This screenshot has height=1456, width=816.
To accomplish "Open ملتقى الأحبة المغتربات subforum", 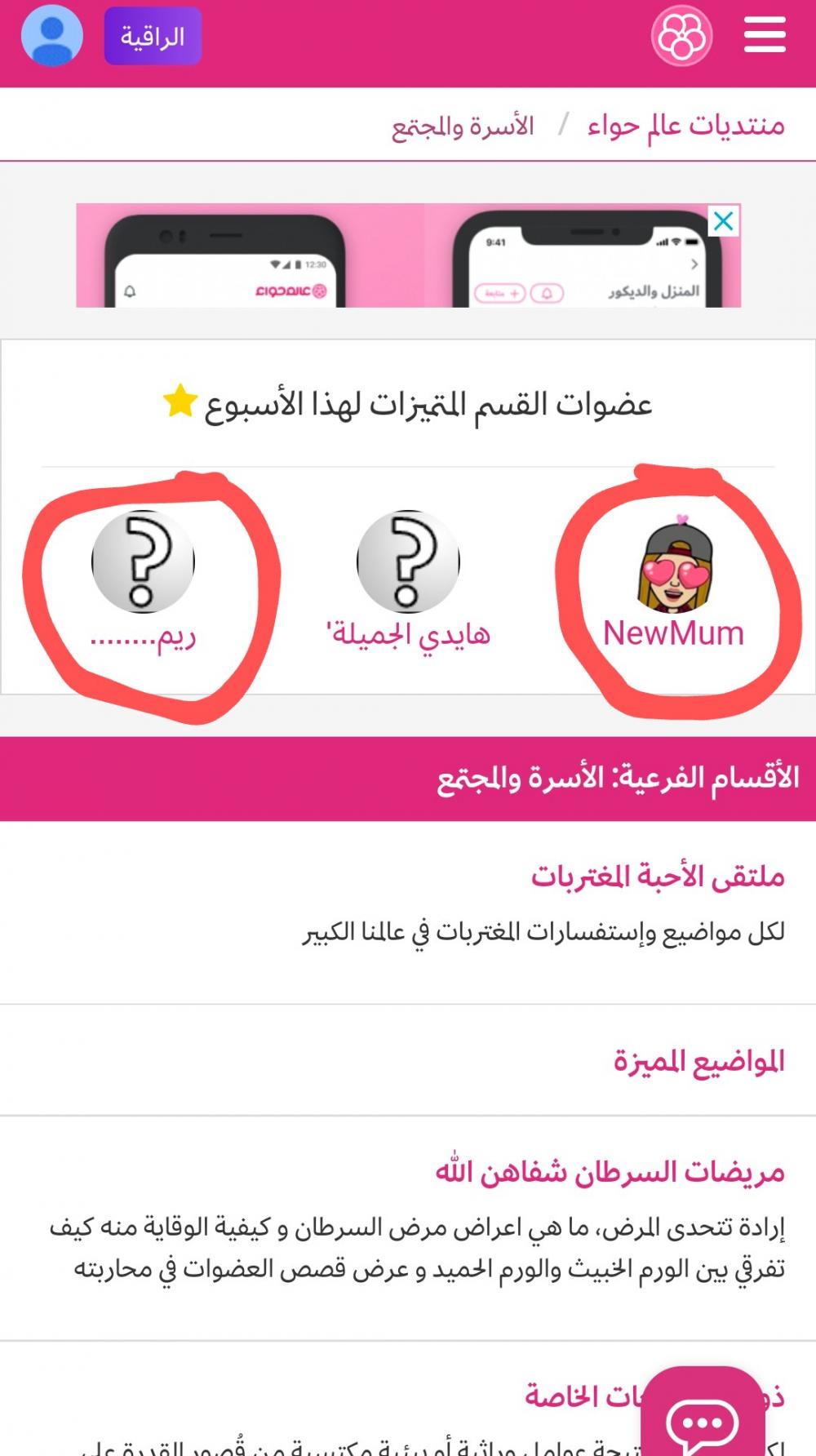I will click(x=658, y=877).
